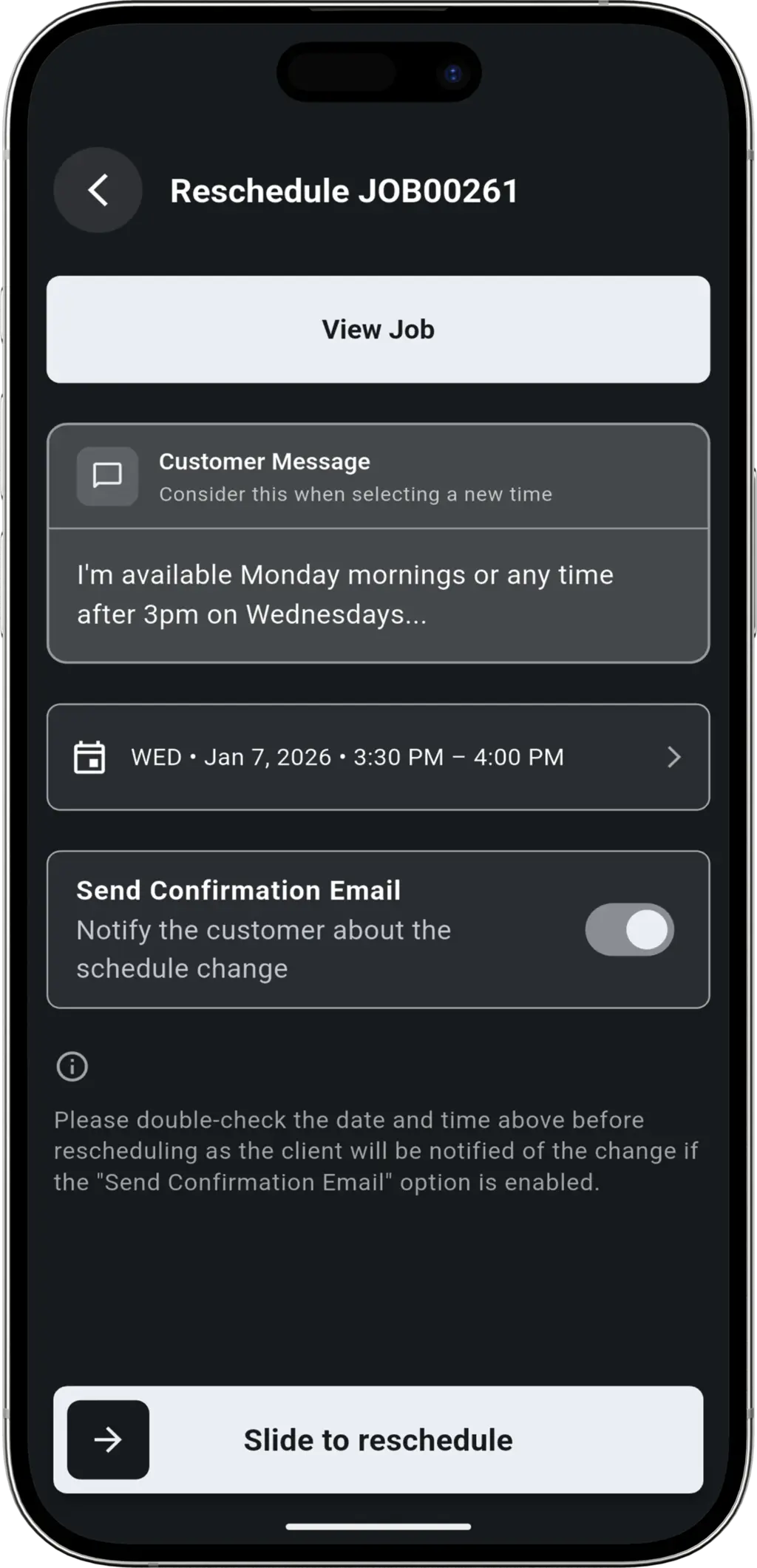Toggle customer schedule change notification off

(x=629, y=929)
